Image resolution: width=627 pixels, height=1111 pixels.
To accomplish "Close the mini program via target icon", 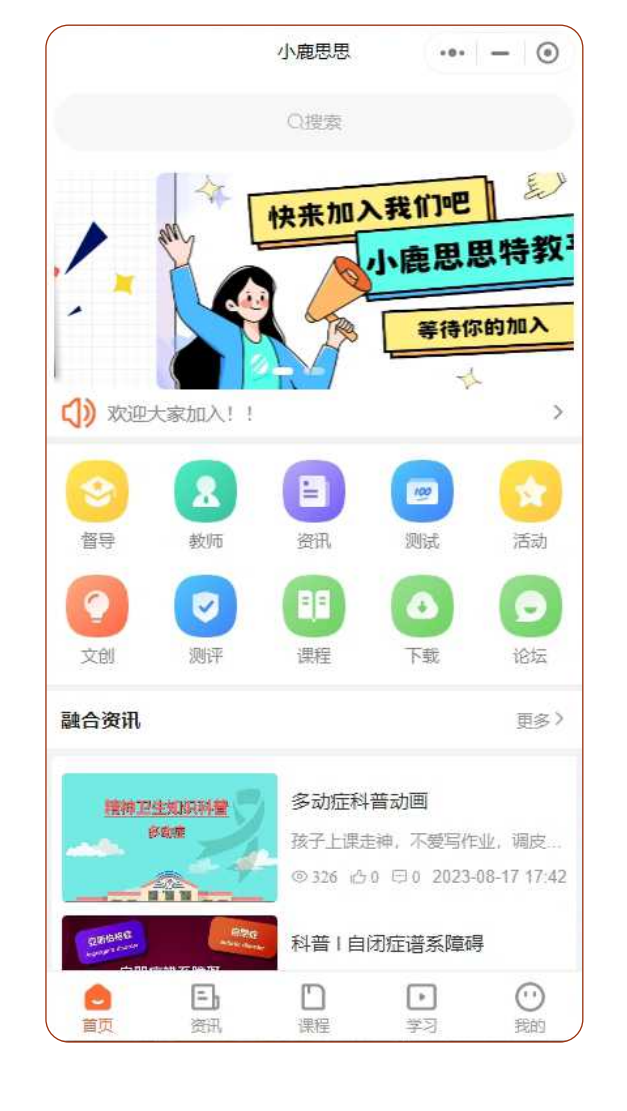I will [547, 53].
